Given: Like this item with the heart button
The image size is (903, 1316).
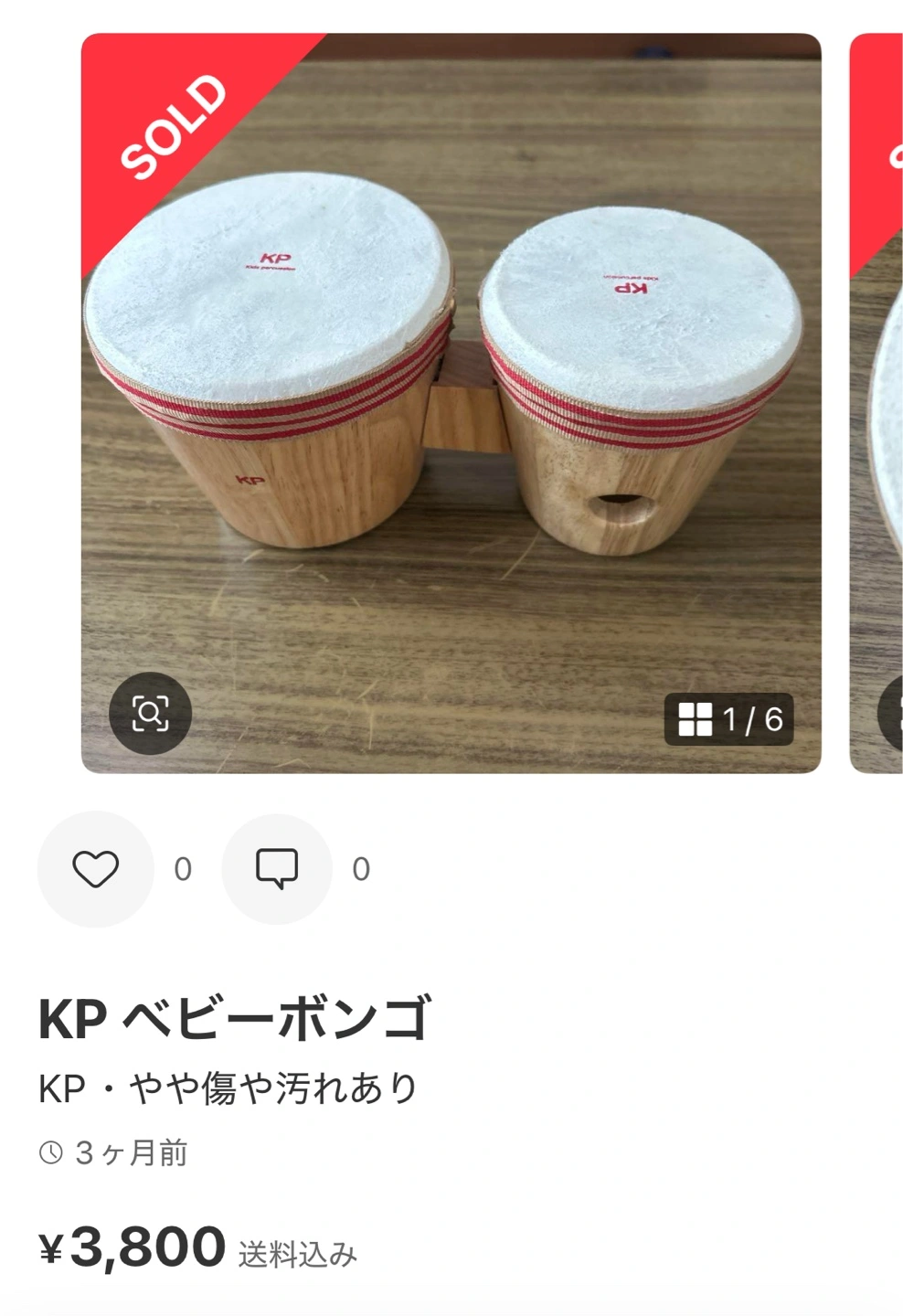Looking at the screenshot, I should click(x=95, y=868).
